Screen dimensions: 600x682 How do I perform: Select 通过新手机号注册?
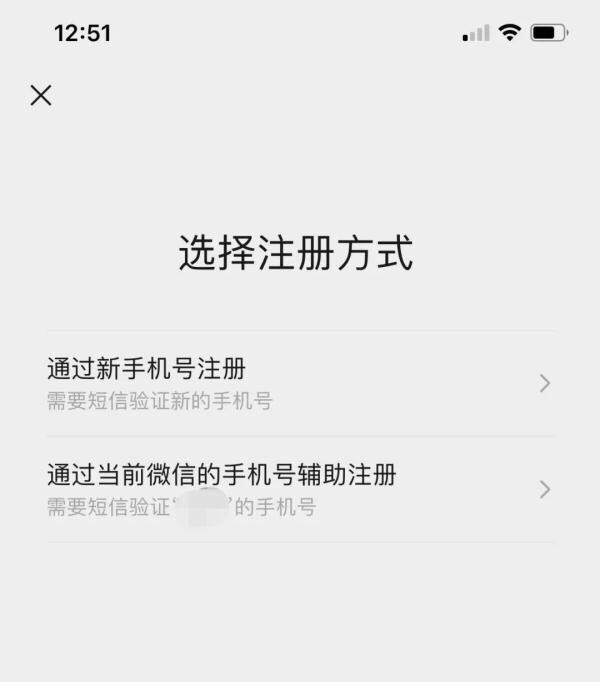pos(300,384)
